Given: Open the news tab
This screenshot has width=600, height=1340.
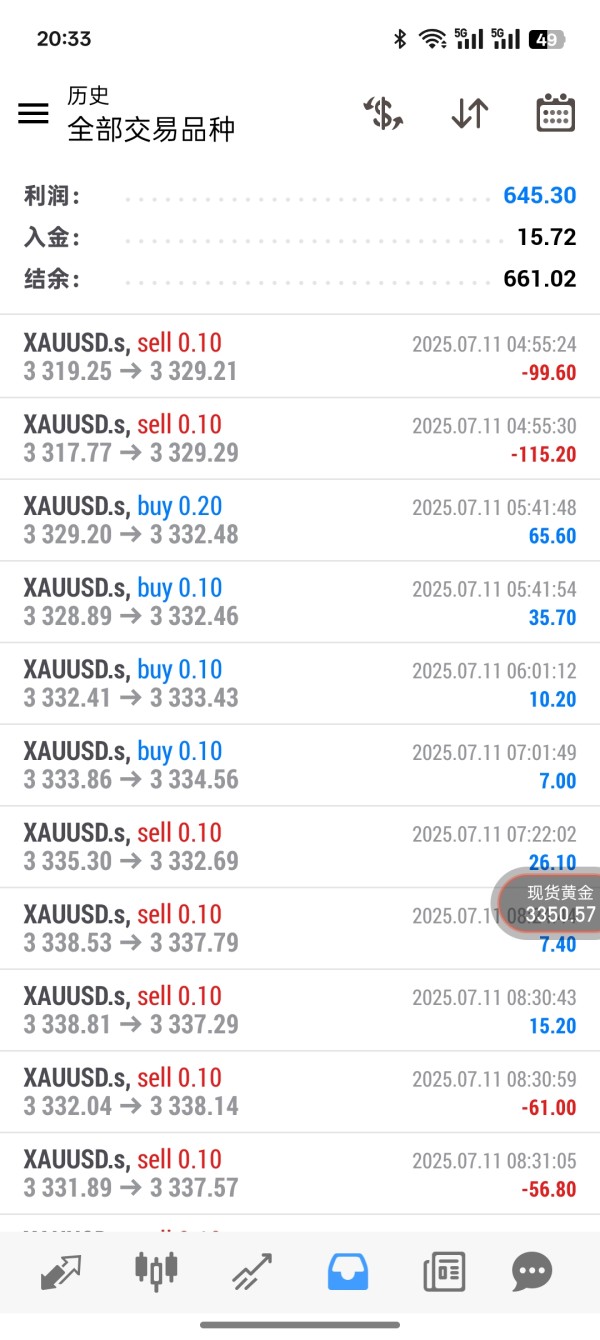Looking at the screenshot, I should [443, 1271].
